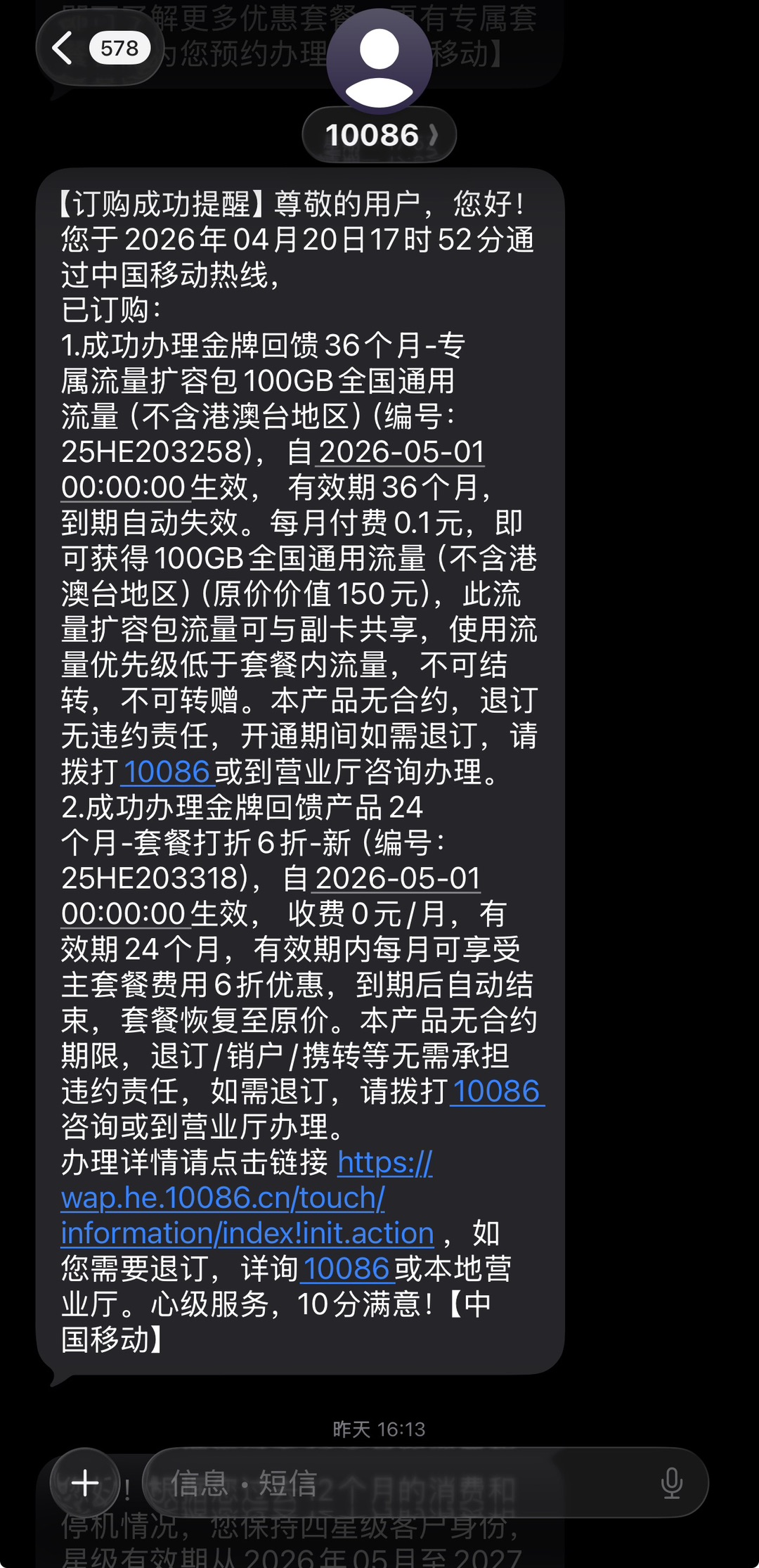Tap the date link after 25HE203318
Screen dimensions: 759x1568
398,878
